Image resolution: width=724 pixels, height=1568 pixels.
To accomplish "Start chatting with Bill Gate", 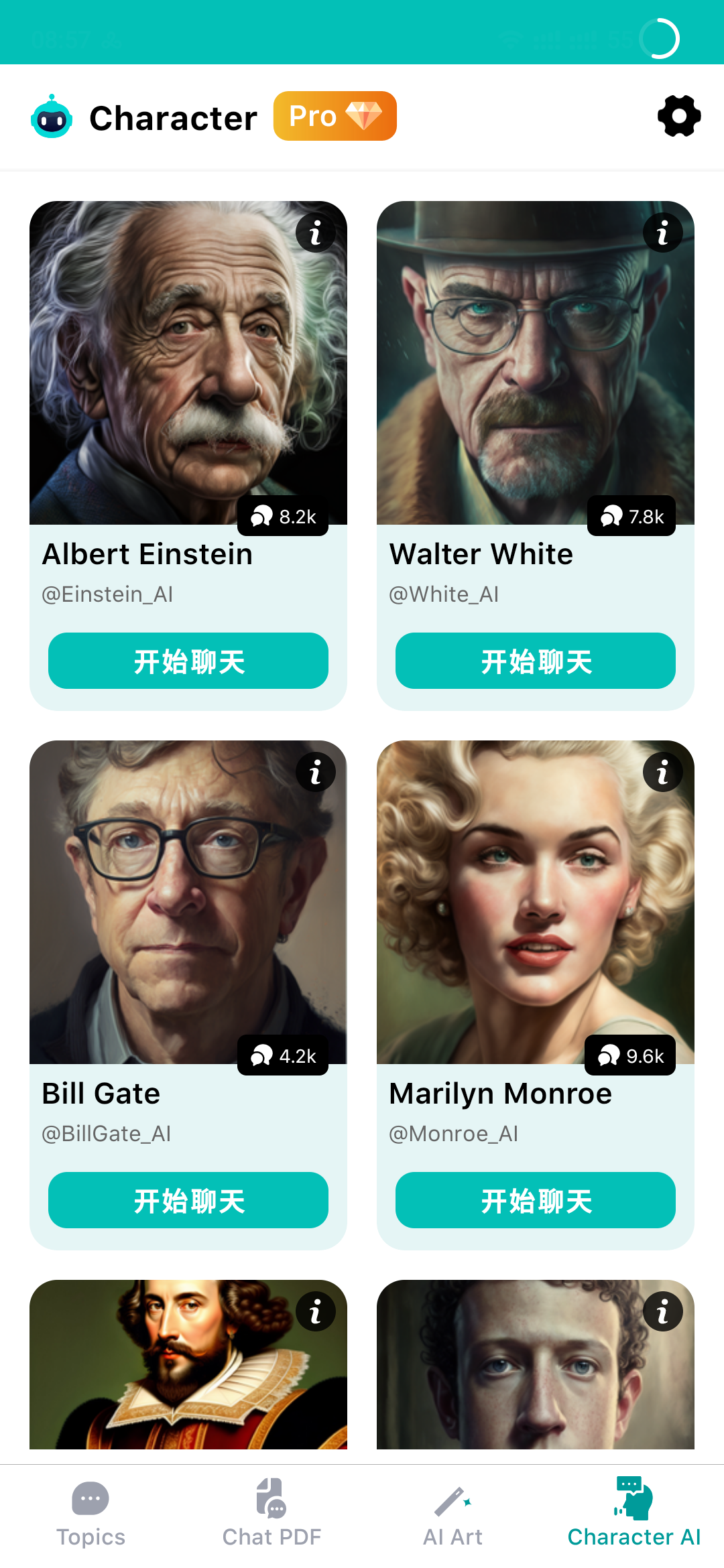I will [188, 1200].
